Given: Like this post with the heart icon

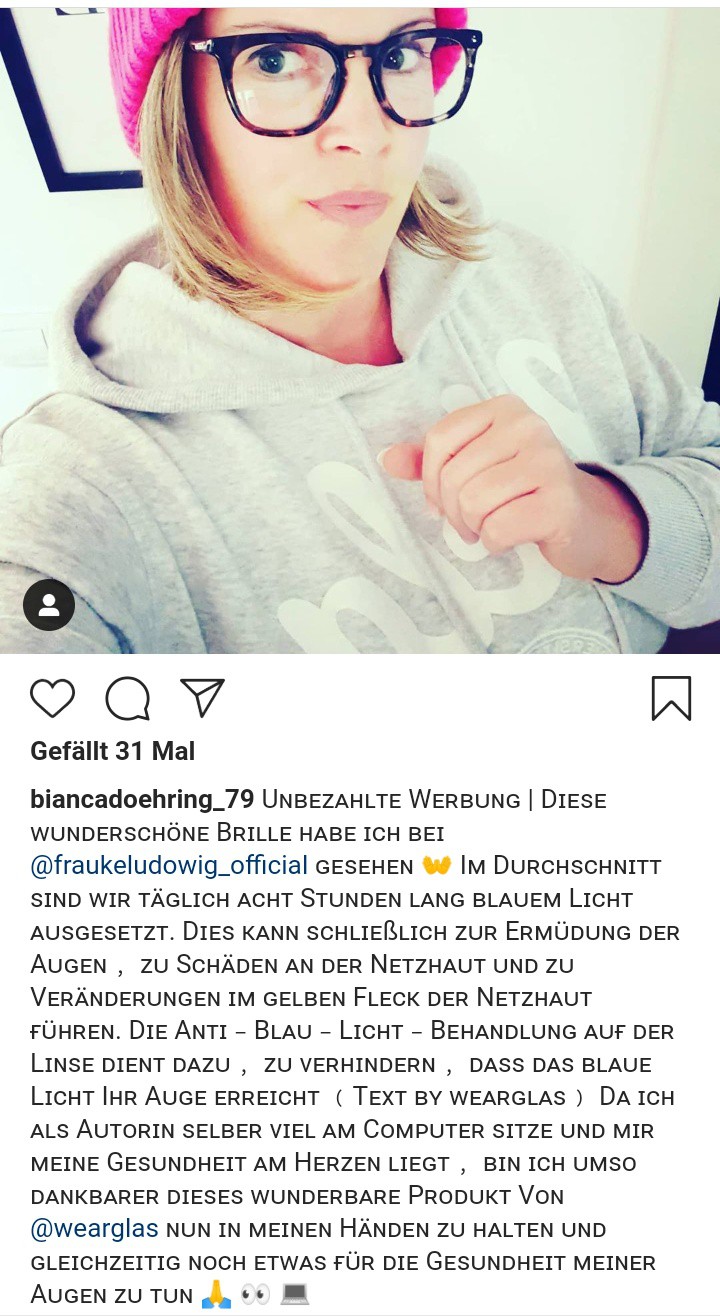Looking at the screenshot, I should [x=52, y=698].
